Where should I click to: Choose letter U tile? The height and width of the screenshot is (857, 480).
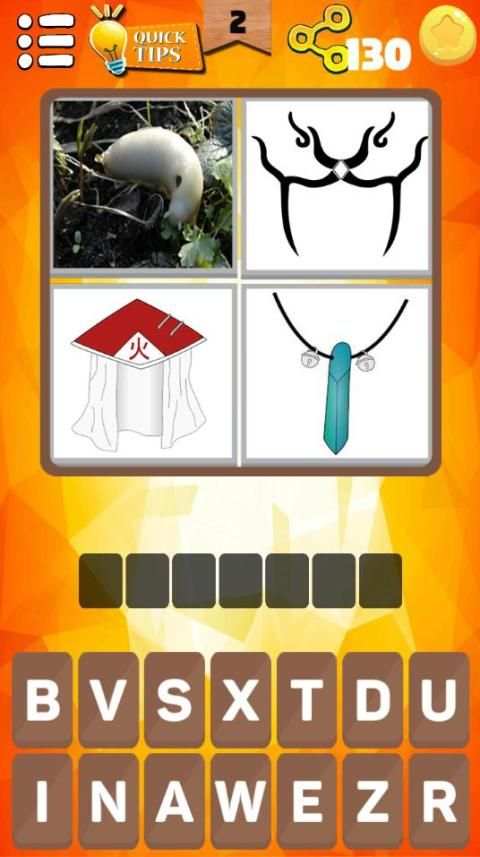tap(439, 700)
